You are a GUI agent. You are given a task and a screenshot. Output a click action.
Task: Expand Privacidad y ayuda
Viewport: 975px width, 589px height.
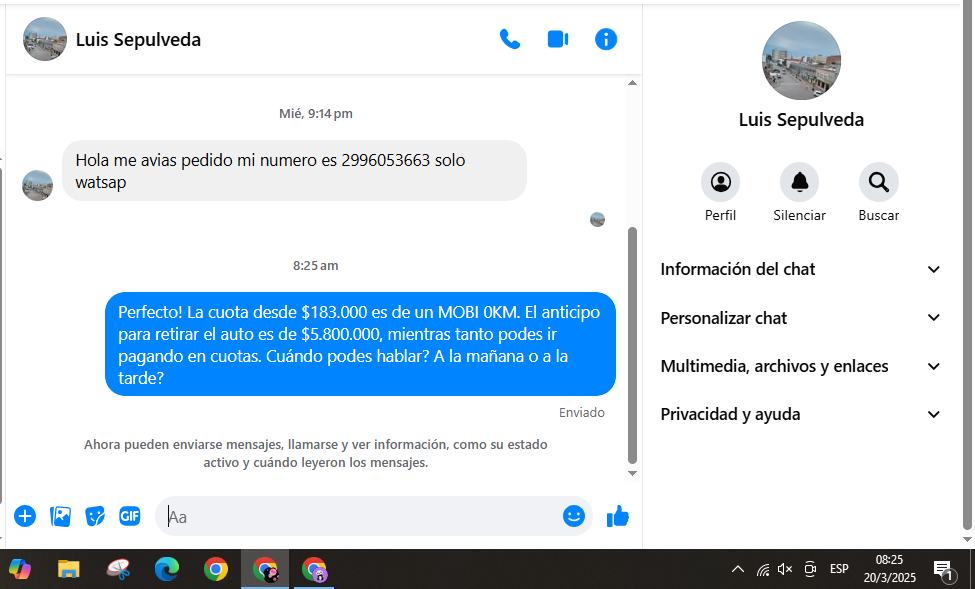[x=801, y=414]
